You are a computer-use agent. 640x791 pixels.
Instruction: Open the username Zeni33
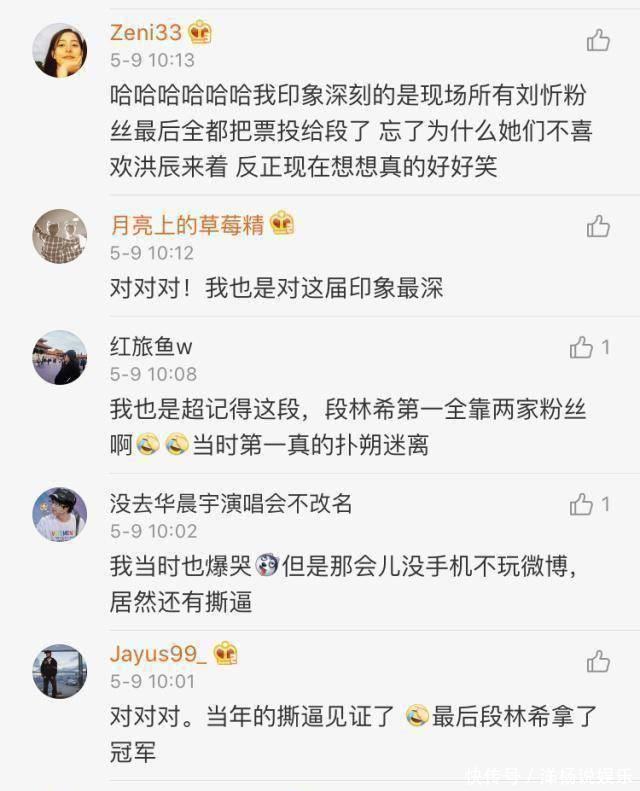pyautogui.click(x=148, y=34)
